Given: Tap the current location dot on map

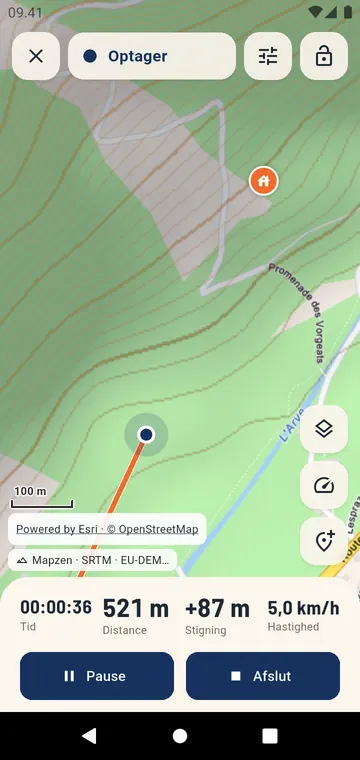Looking at the screenshot, I should (x=146, y=435).
